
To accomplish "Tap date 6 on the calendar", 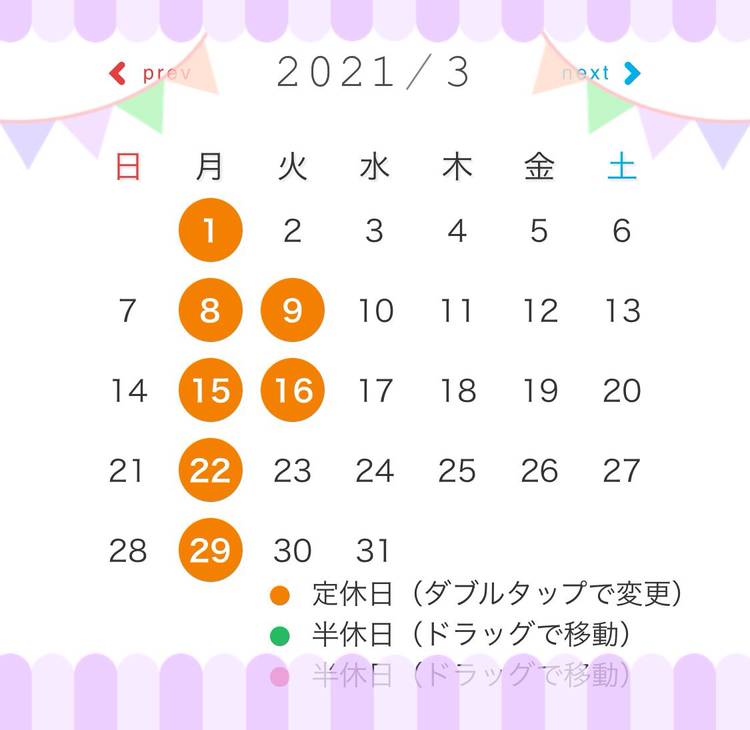I will (x=621, y=231).
